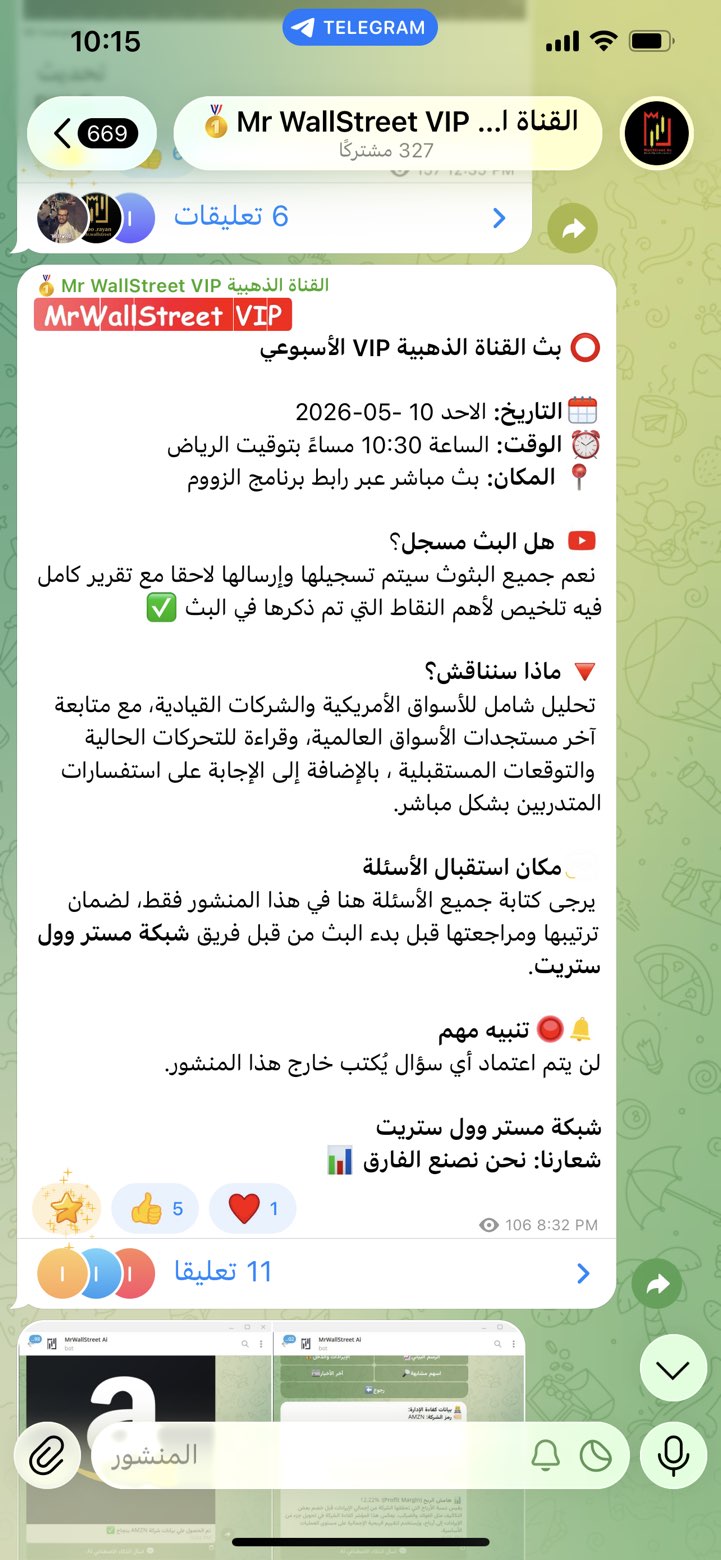Tap the voice message microphone

point(673,1455)
